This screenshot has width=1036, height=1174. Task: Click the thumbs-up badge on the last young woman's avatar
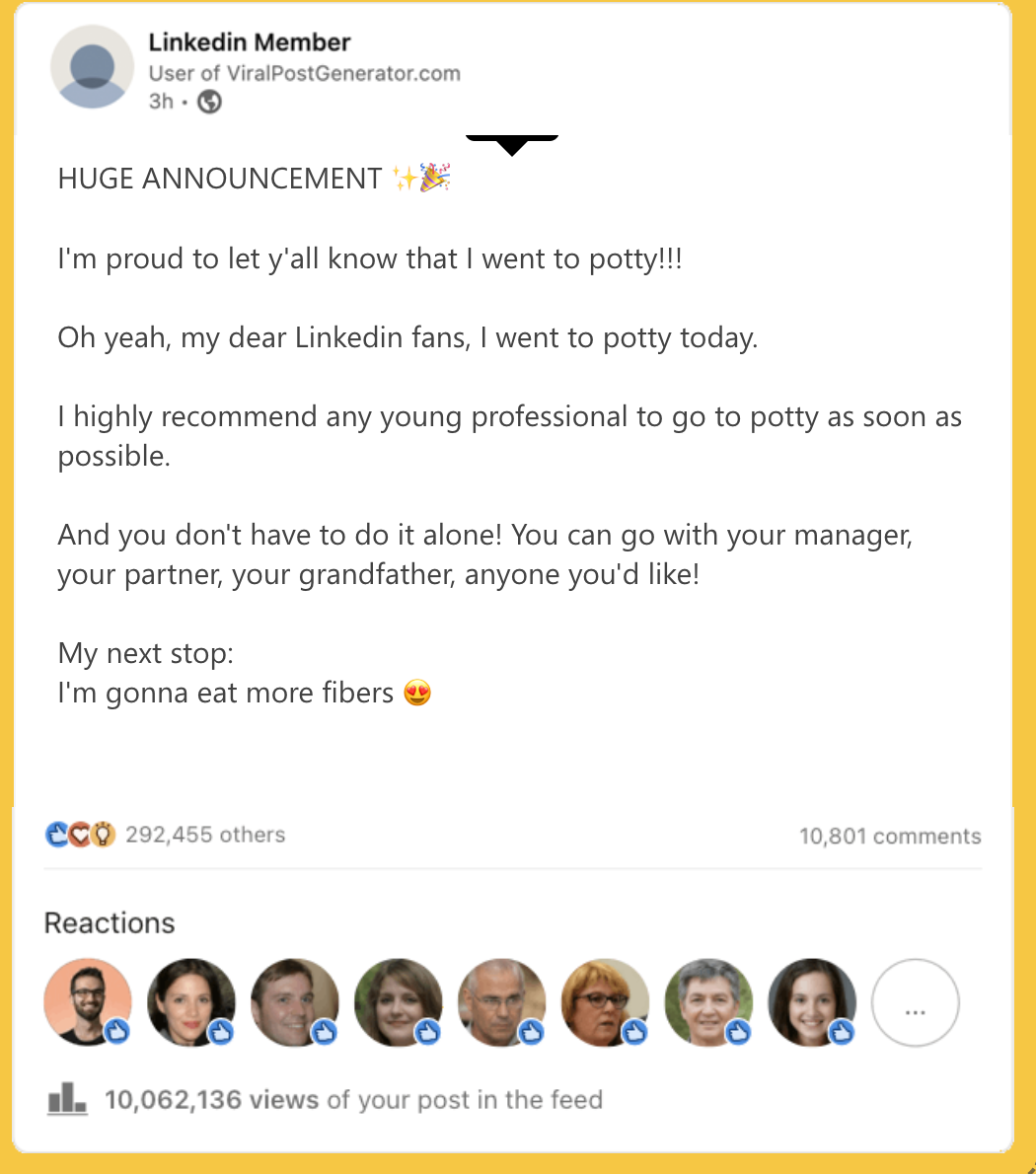843,1034
